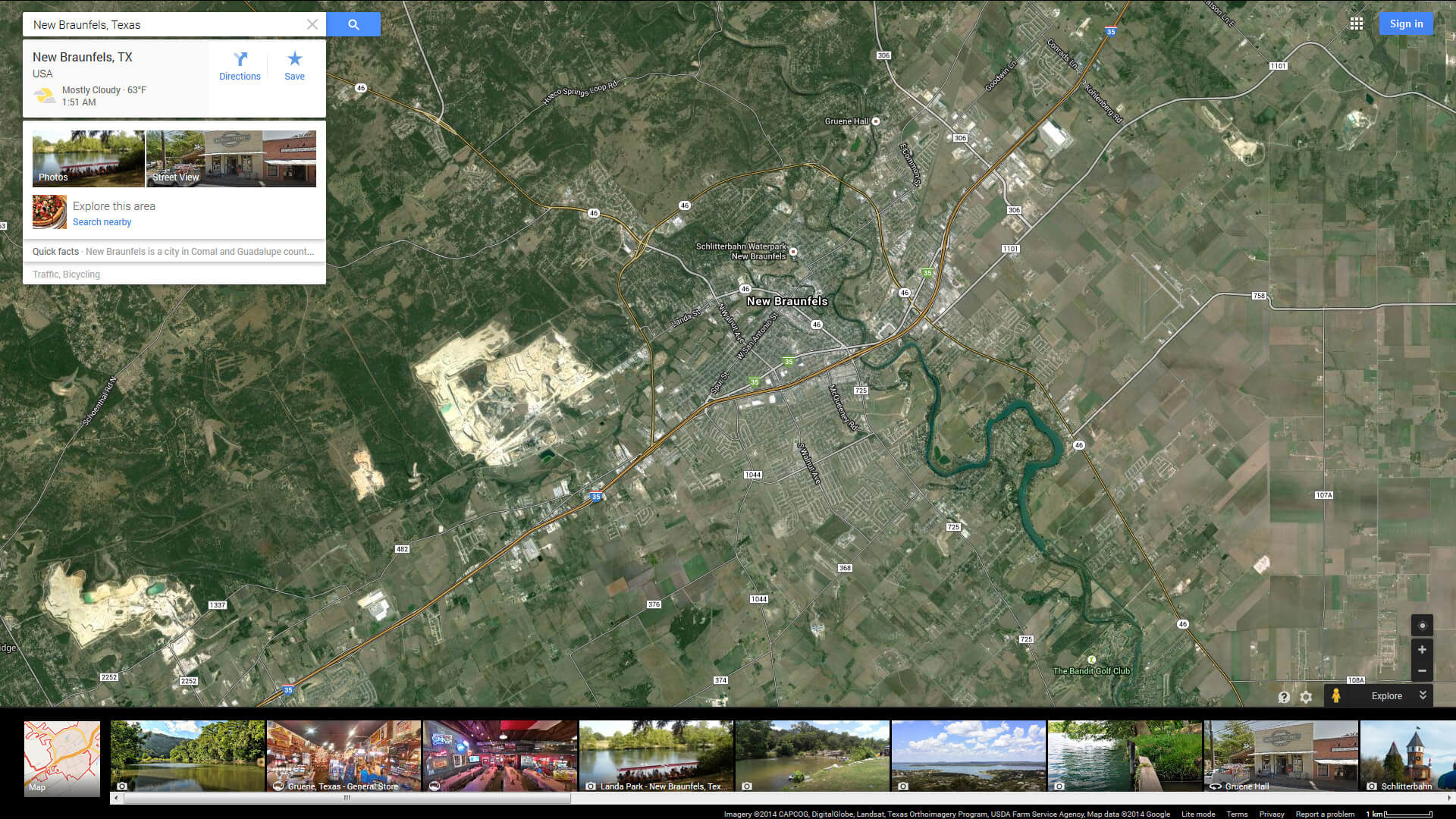Get Directions to New Braunfels
The height and width of the screenshot is (819, 1456).
tap(240, 65)
